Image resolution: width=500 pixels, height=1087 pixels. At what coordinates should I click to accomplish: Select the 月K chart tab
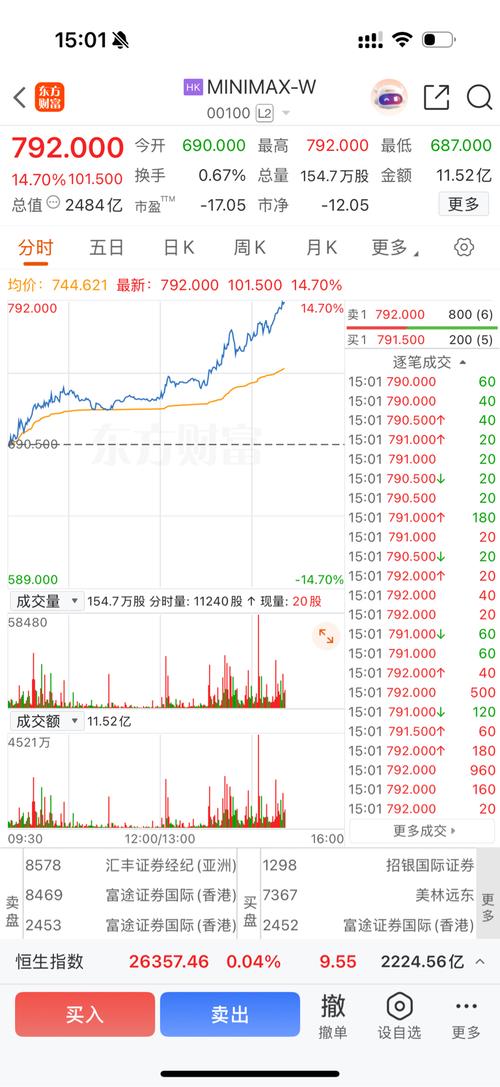click(321, 247)
